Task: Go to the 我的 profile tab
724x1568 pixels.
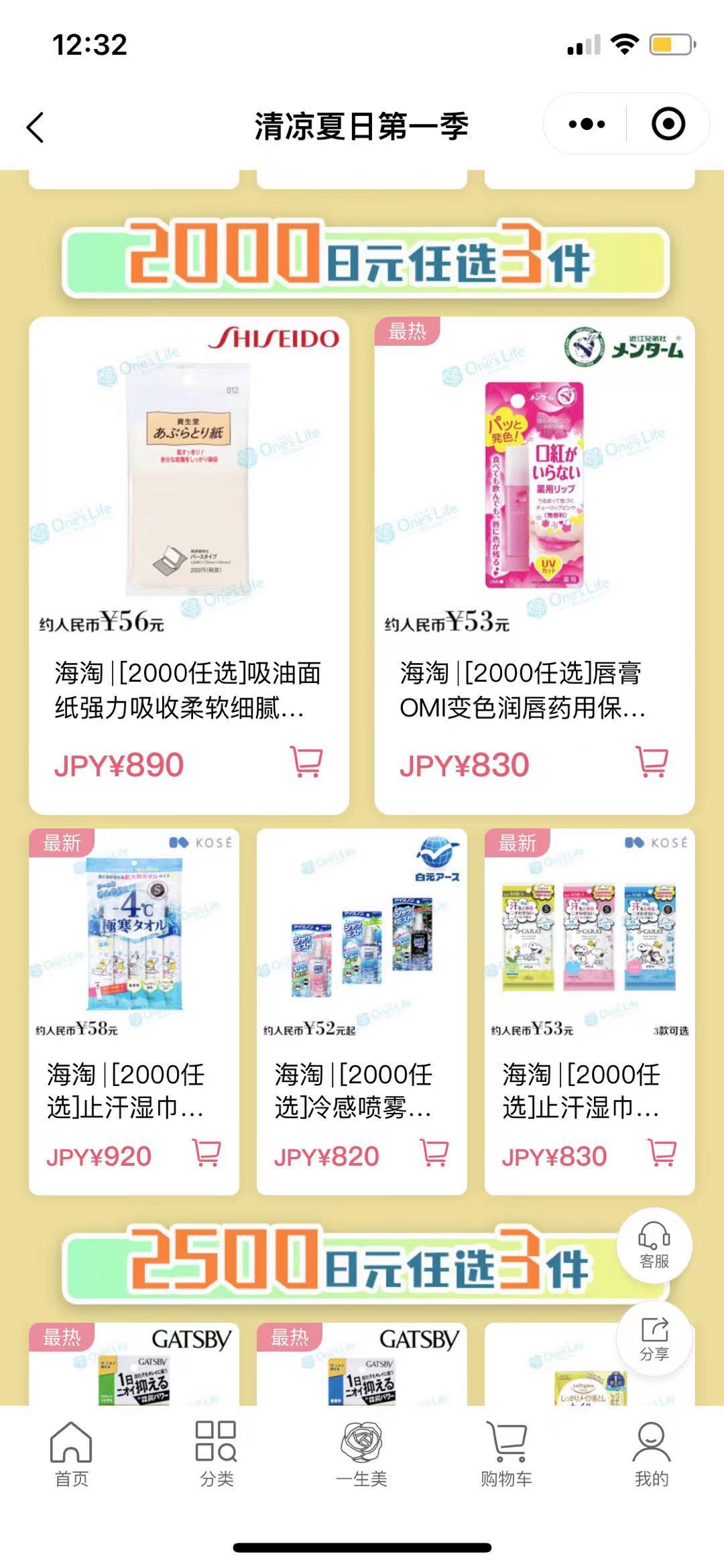Action: 651,1453
